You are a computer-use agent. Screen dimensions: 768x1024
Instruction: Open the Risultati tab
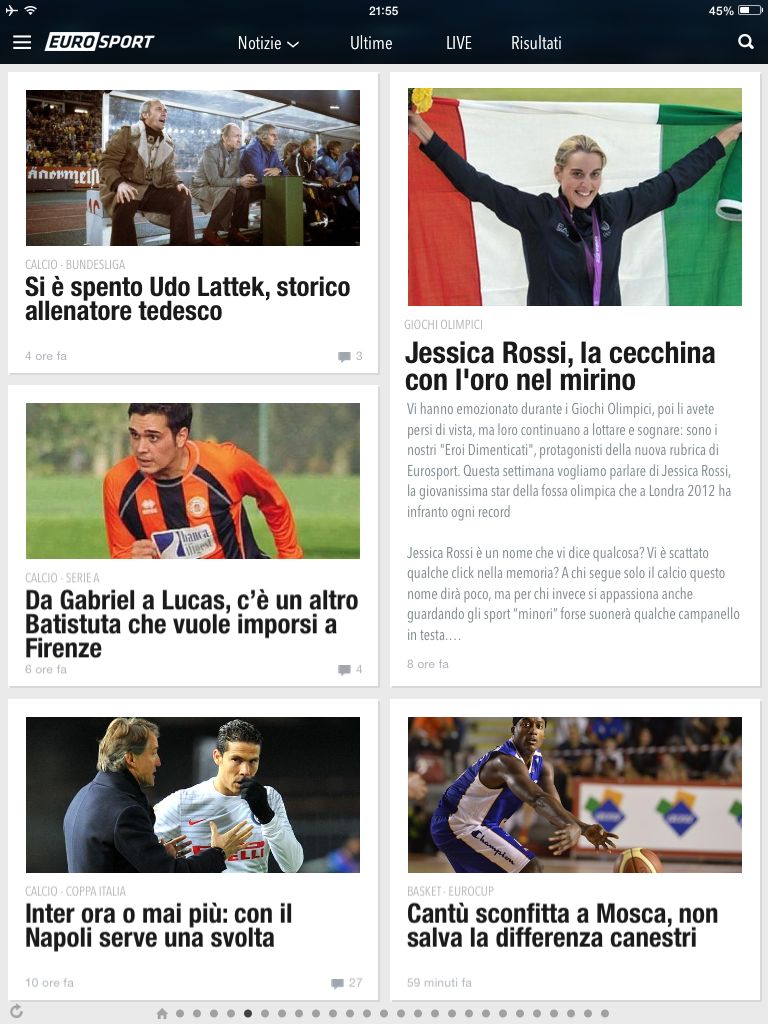point(536,43)
